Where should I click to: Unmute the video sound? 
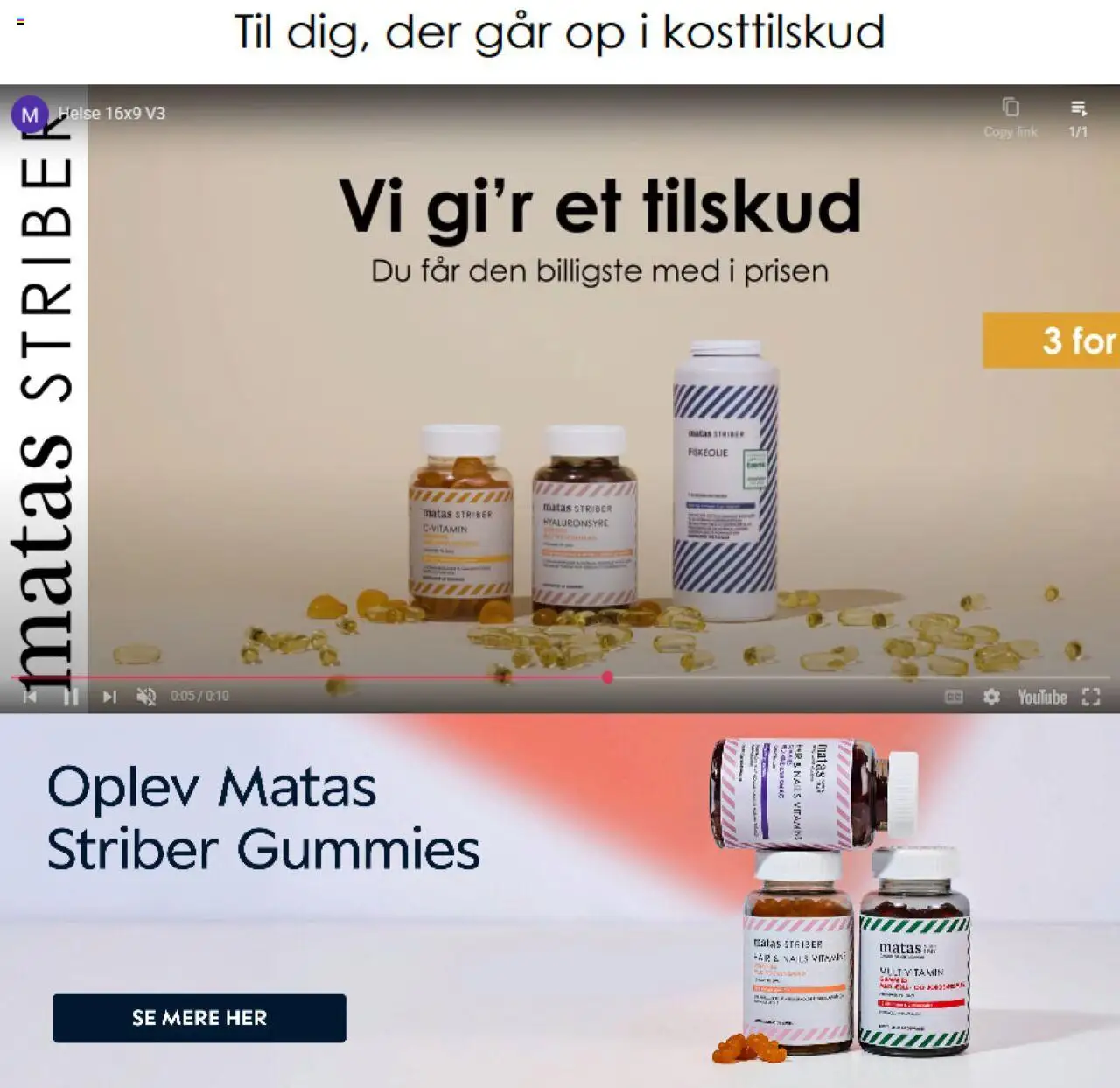tap(146, 697)
